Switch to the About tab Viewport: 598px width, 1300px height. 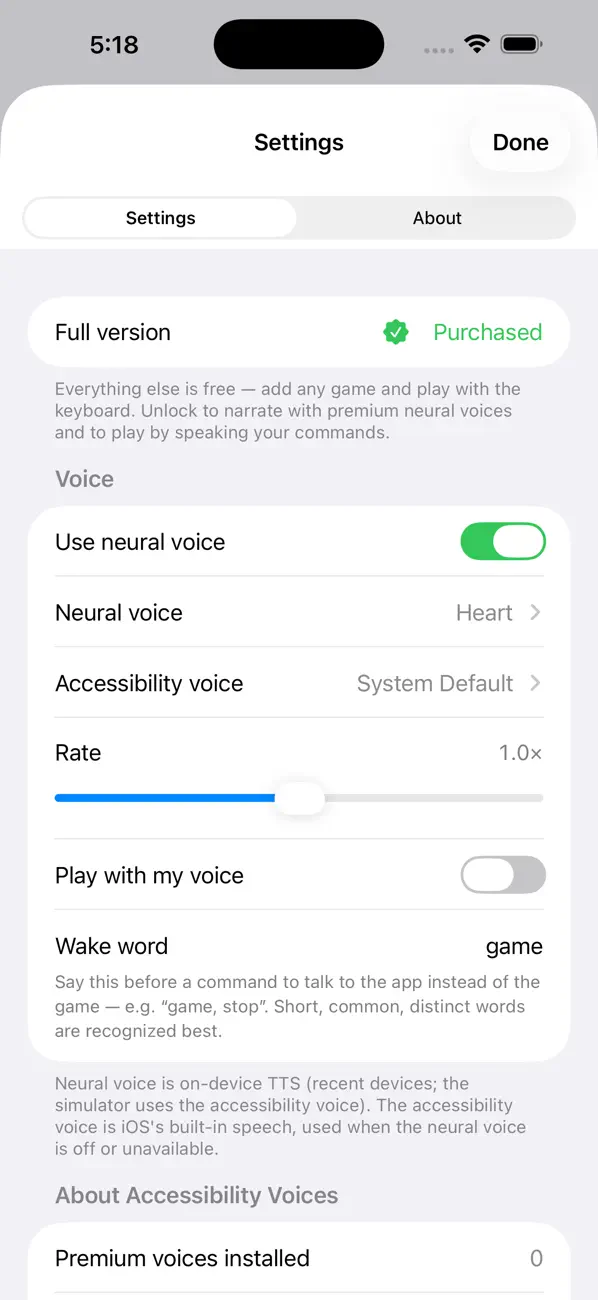(x=437, y=218)
